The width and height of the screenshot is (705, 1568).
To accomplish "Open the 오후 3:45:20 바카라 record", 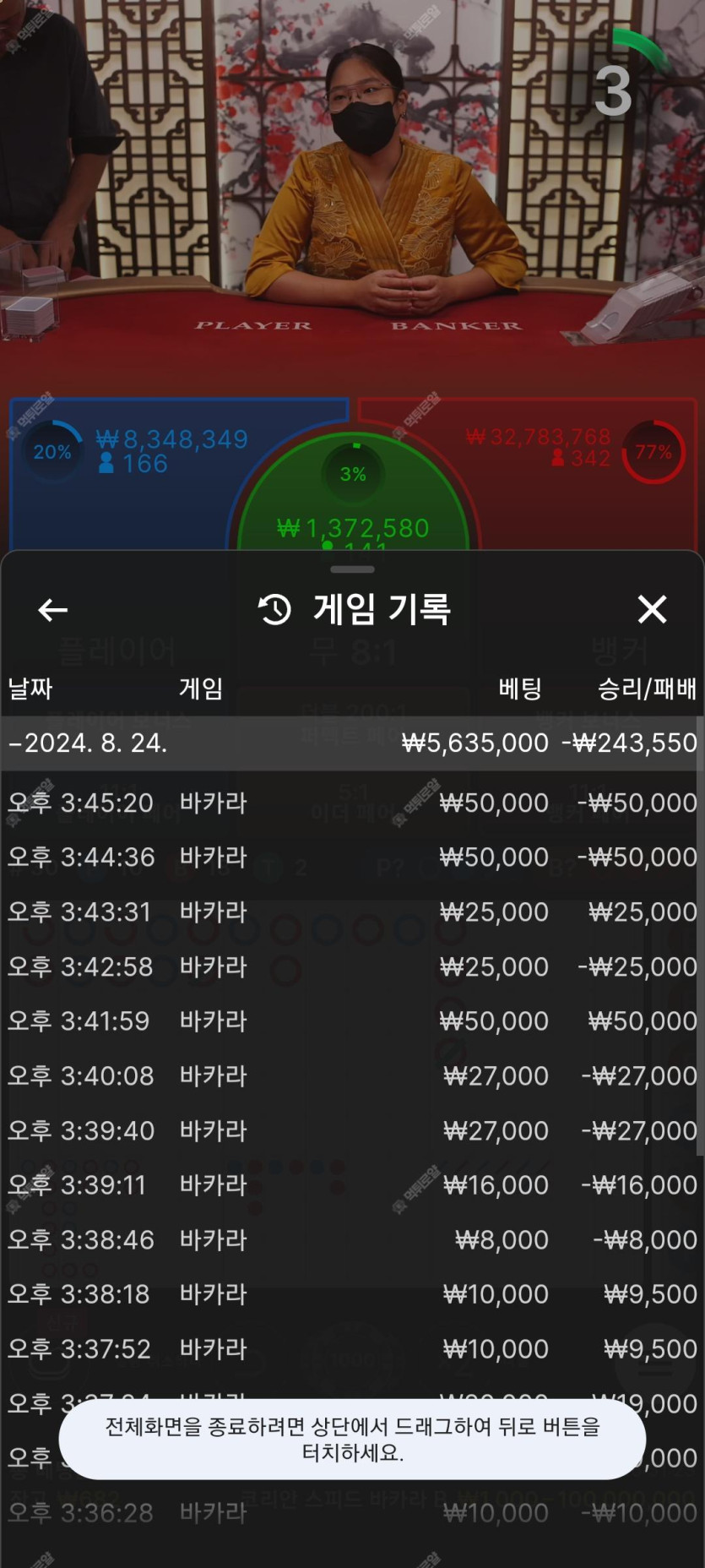I will coord(352,803).
